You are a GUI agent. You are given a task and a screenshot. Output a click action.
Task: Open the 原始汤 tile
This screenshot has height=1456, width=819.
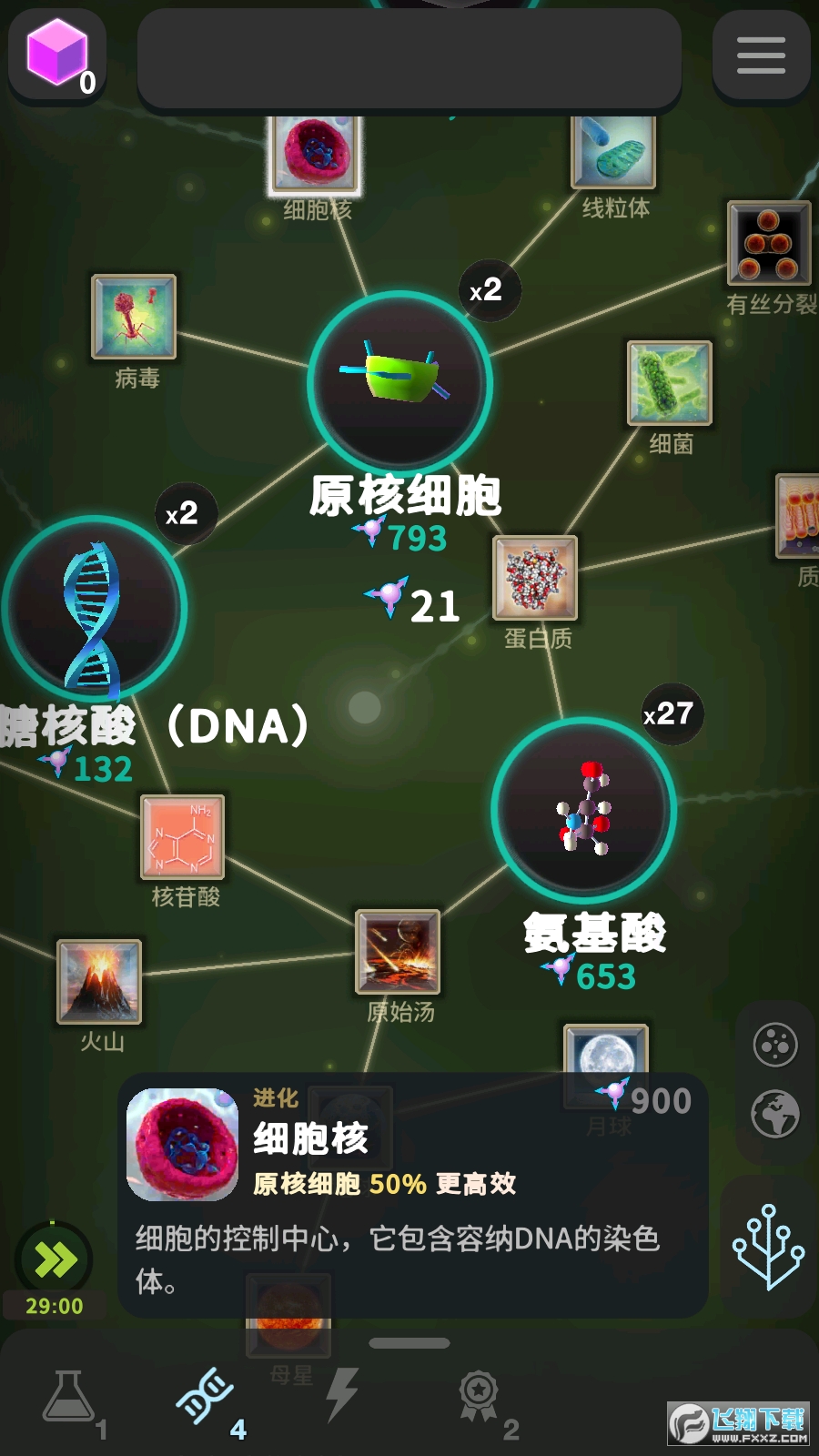pos(398,952)
